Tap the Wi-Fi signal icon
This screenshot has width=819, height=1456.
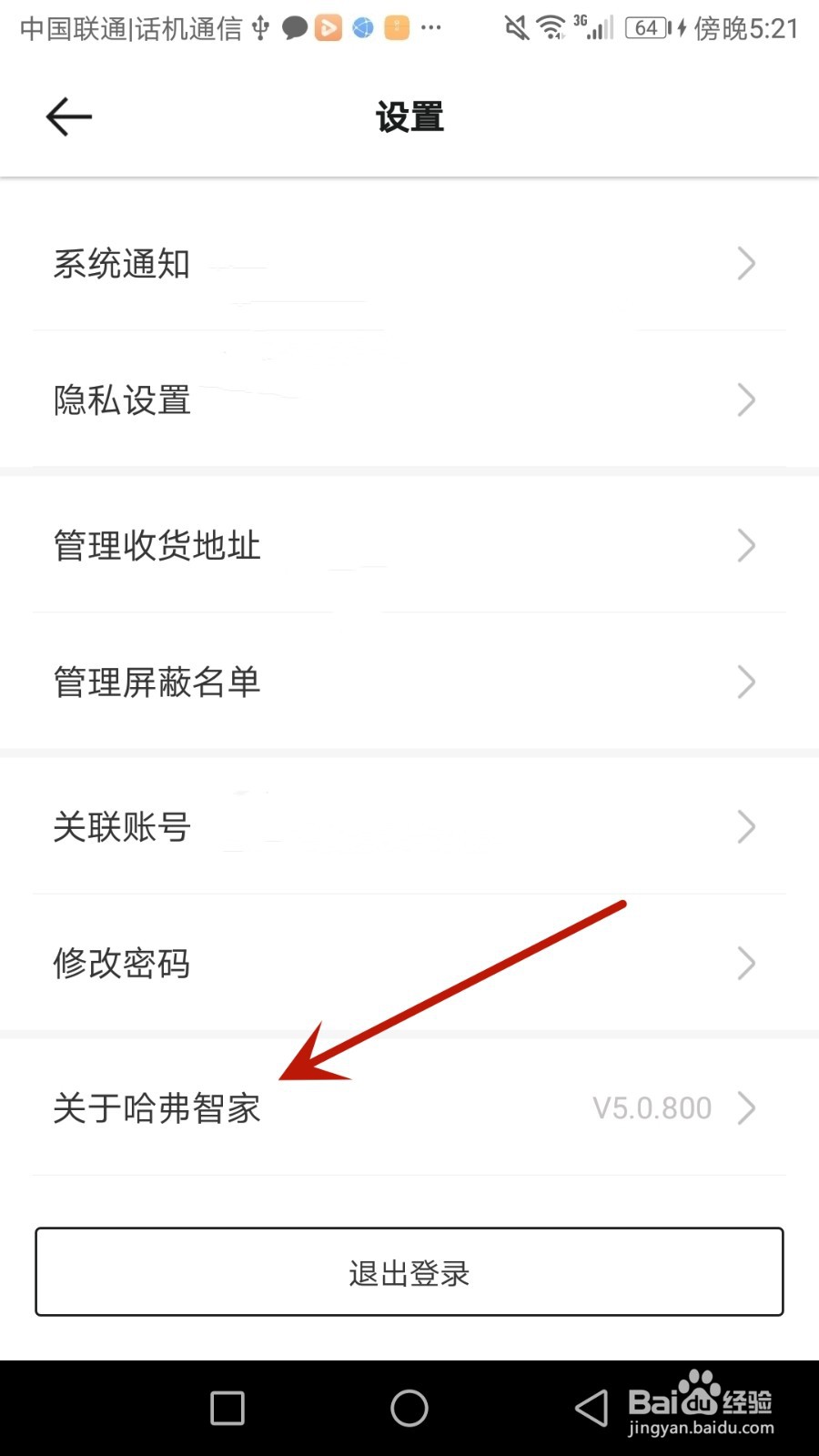pos(550,27)
